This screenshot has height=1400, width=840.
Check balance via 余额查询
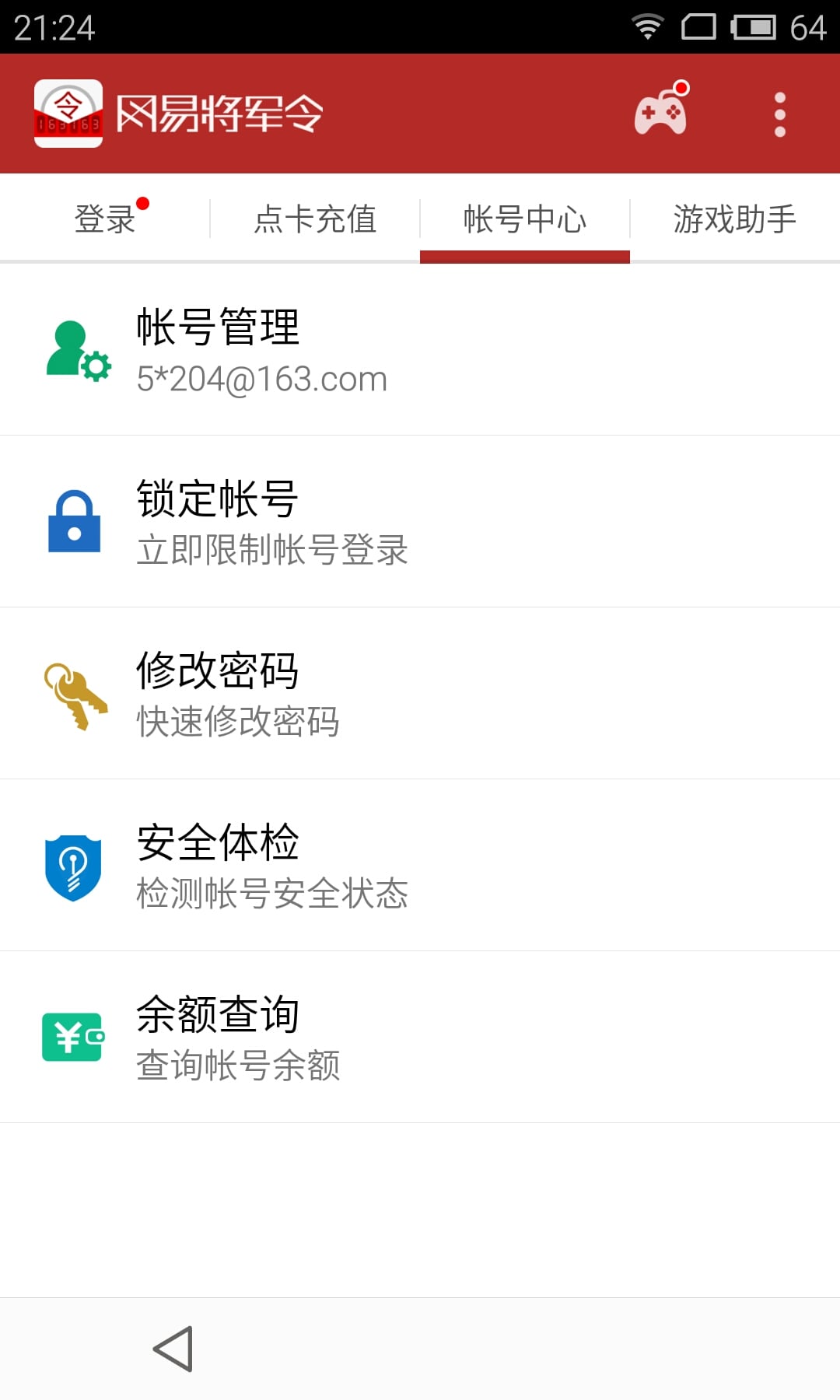click(420, 1037)
